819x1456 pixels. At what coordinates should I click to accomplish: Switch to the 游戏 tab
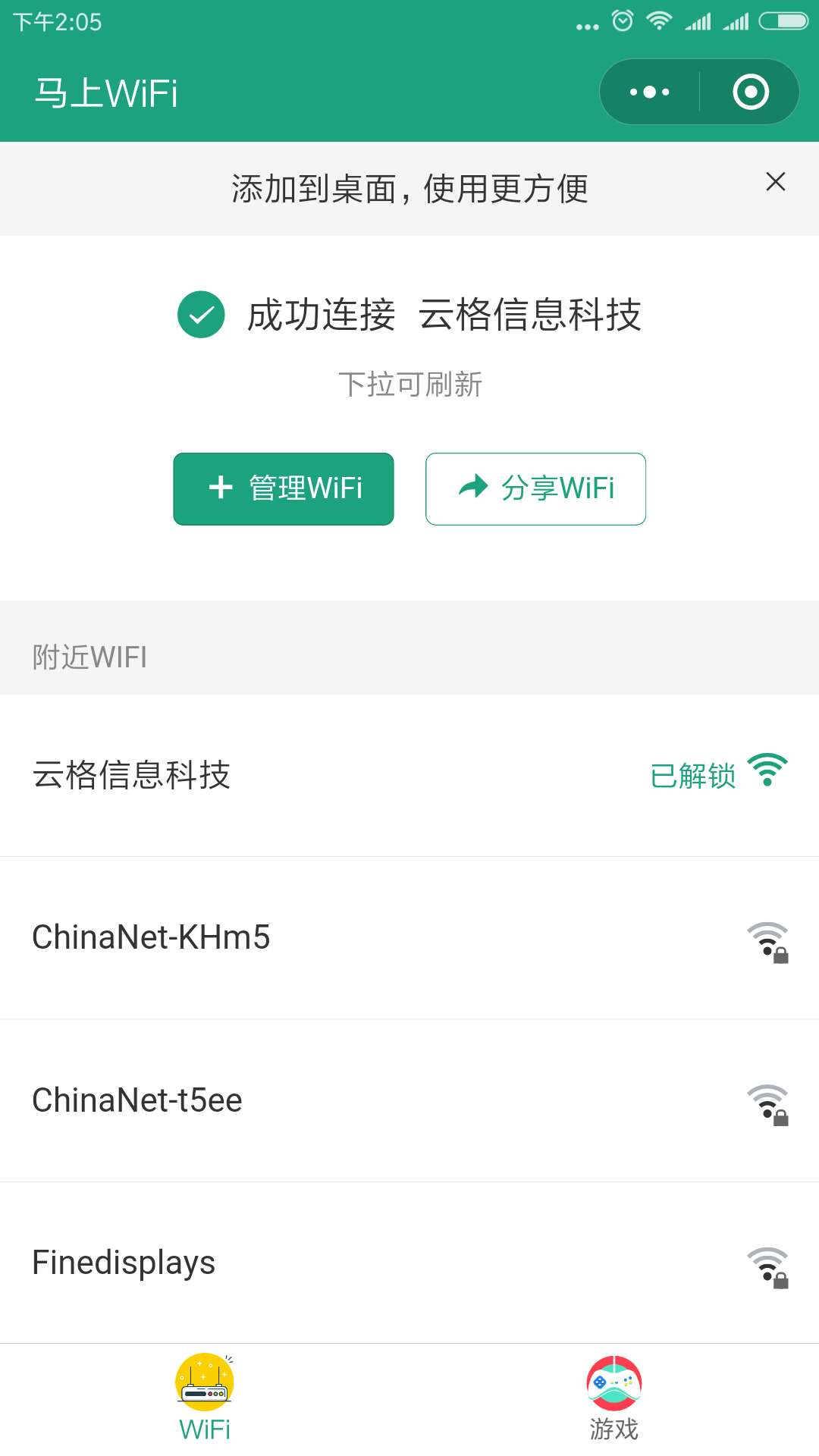pyautogui.click(x=614, y=1399)
